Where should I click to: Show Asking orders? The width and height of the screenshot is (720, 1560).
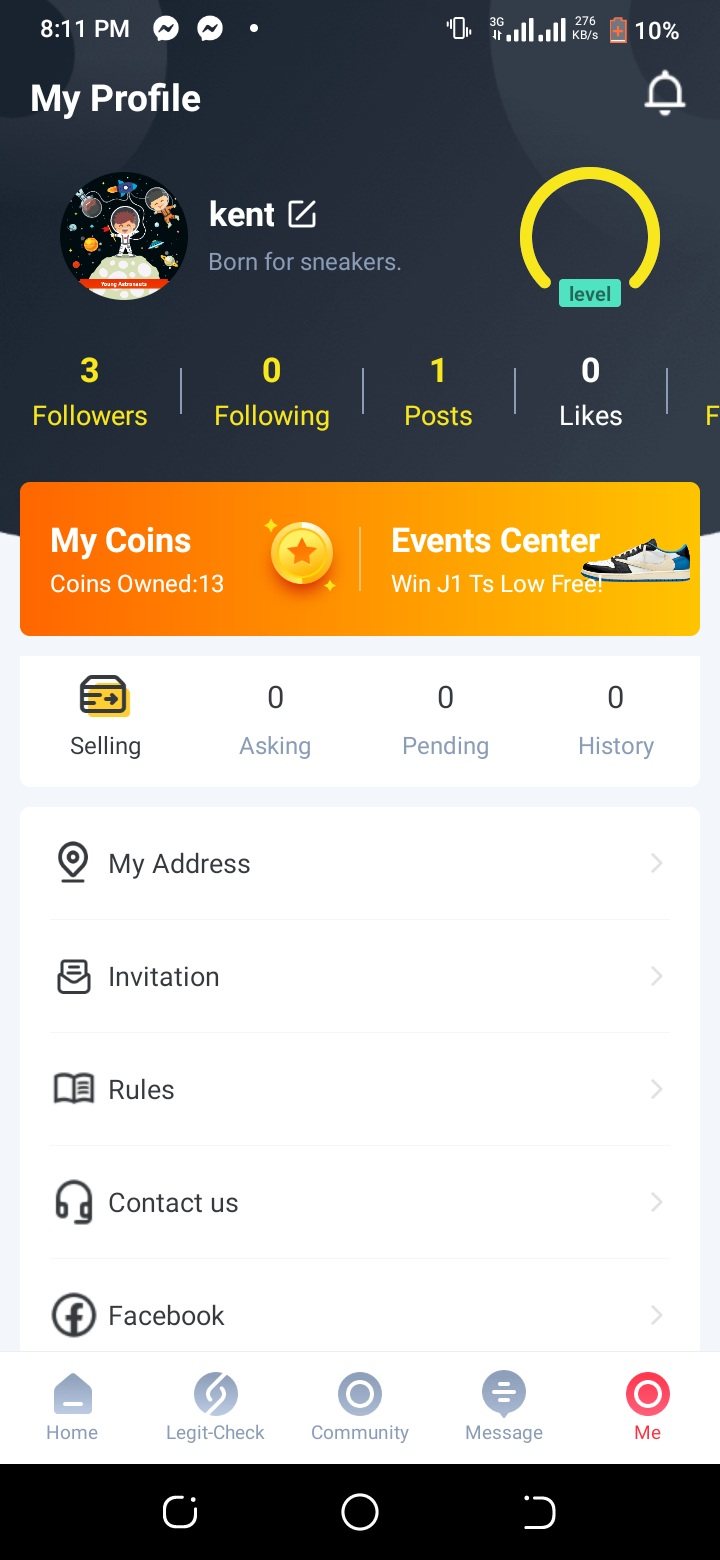click(x=275, y=718)
